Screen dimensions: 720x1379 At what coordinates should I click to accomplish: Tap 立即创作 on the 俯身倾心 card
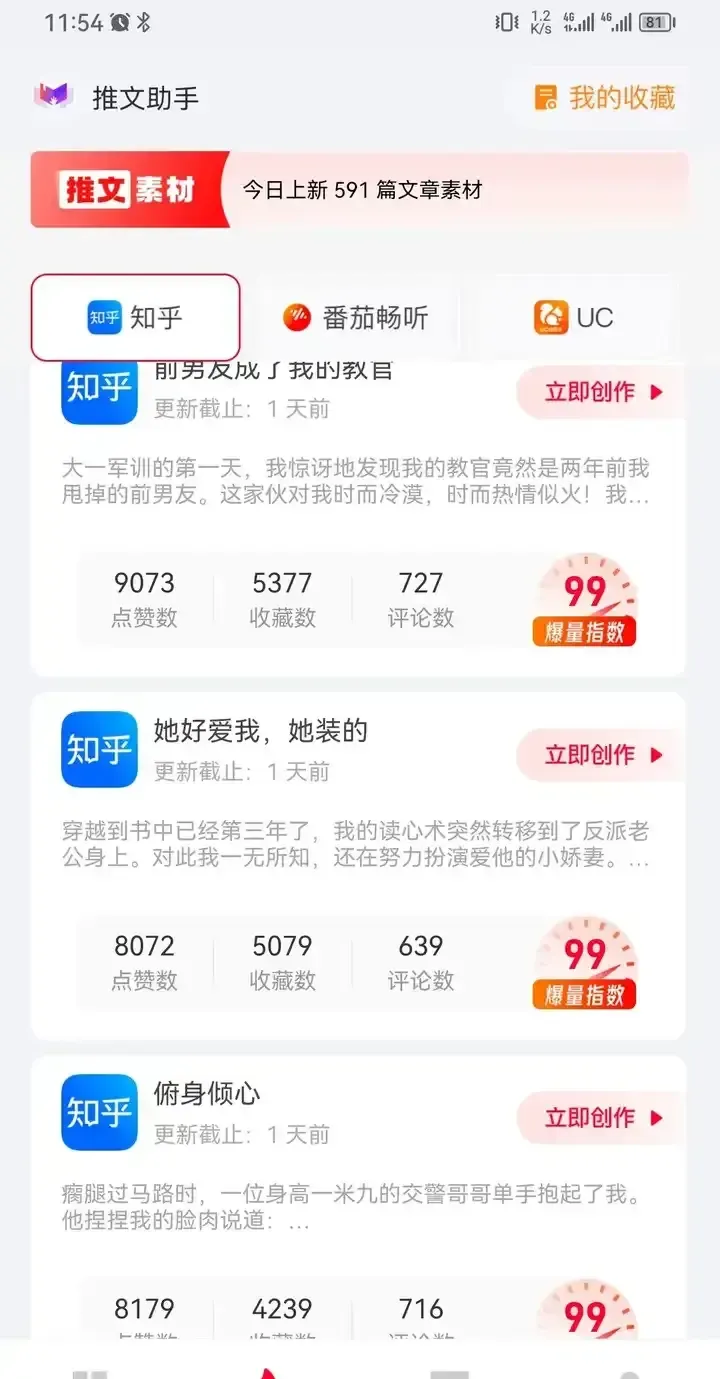(602, 1118)
